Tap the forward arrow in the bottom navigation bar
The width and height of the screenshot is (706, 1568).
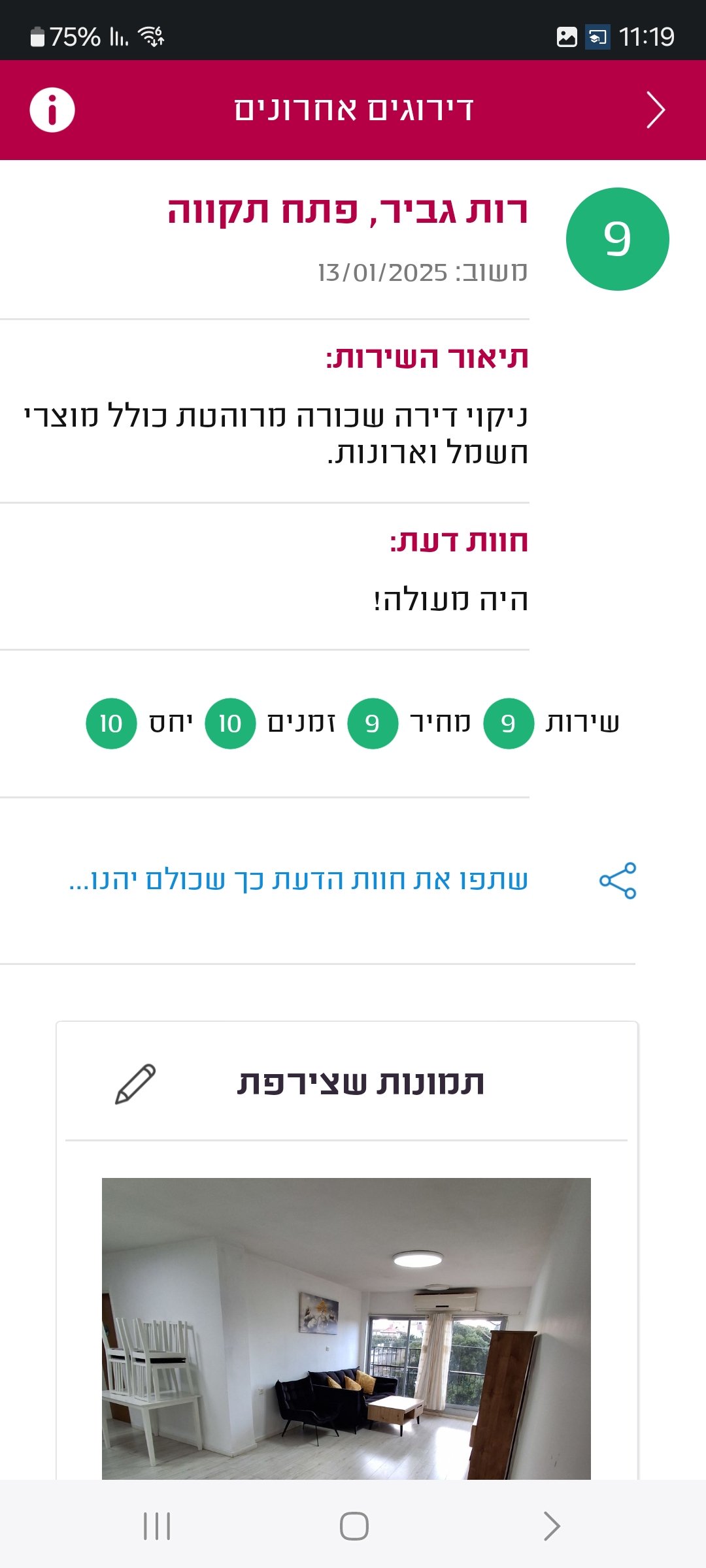click(x=550, y=1524)
